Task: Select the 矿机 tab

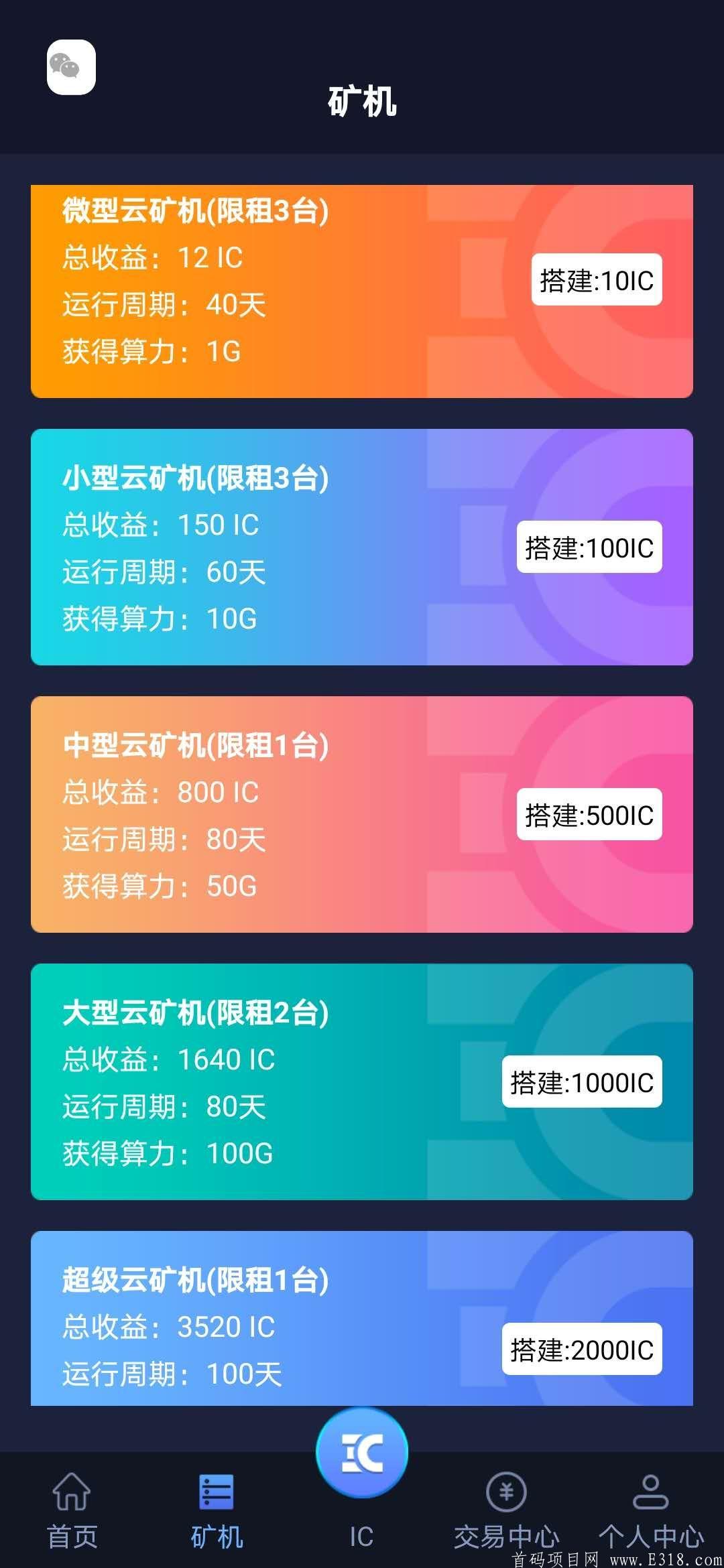Action: 217,1512
